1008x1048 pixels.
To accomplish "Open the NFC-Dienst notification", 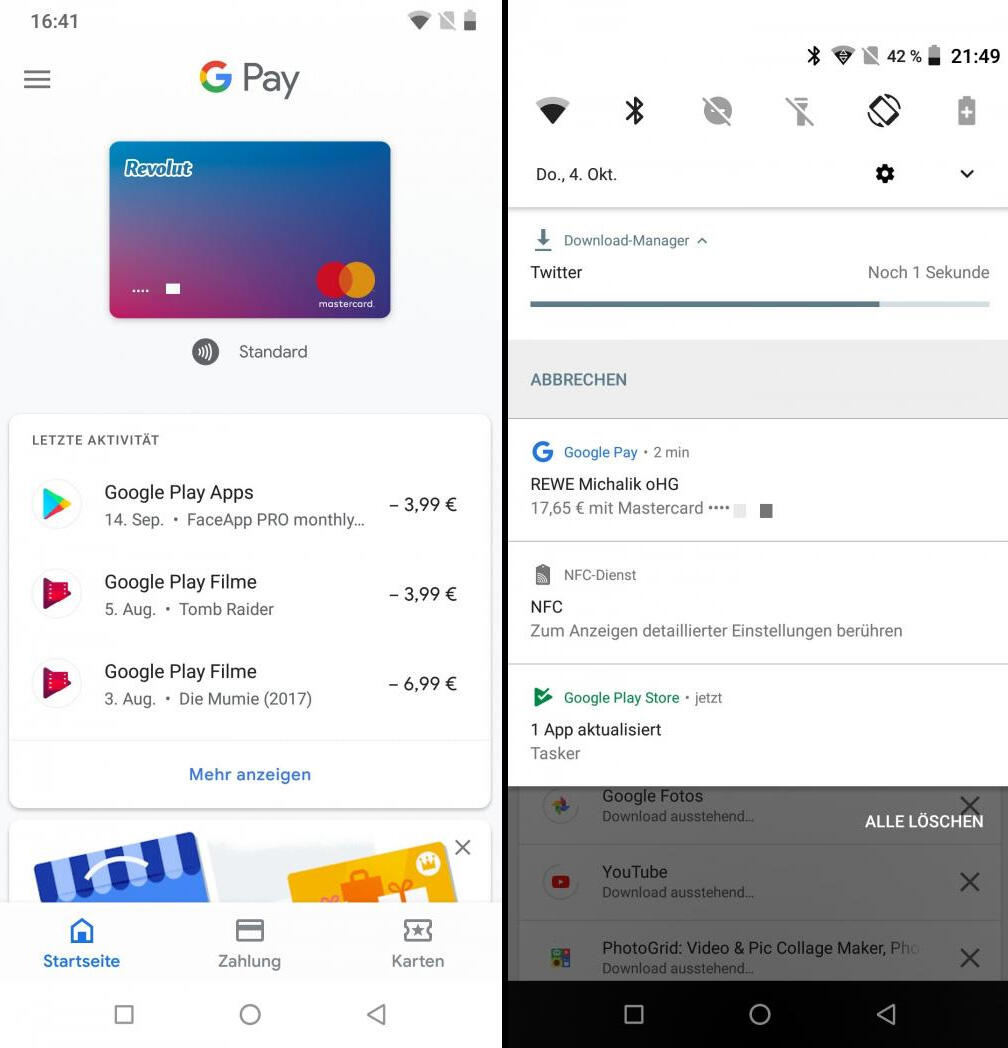I will pos(757,605).
